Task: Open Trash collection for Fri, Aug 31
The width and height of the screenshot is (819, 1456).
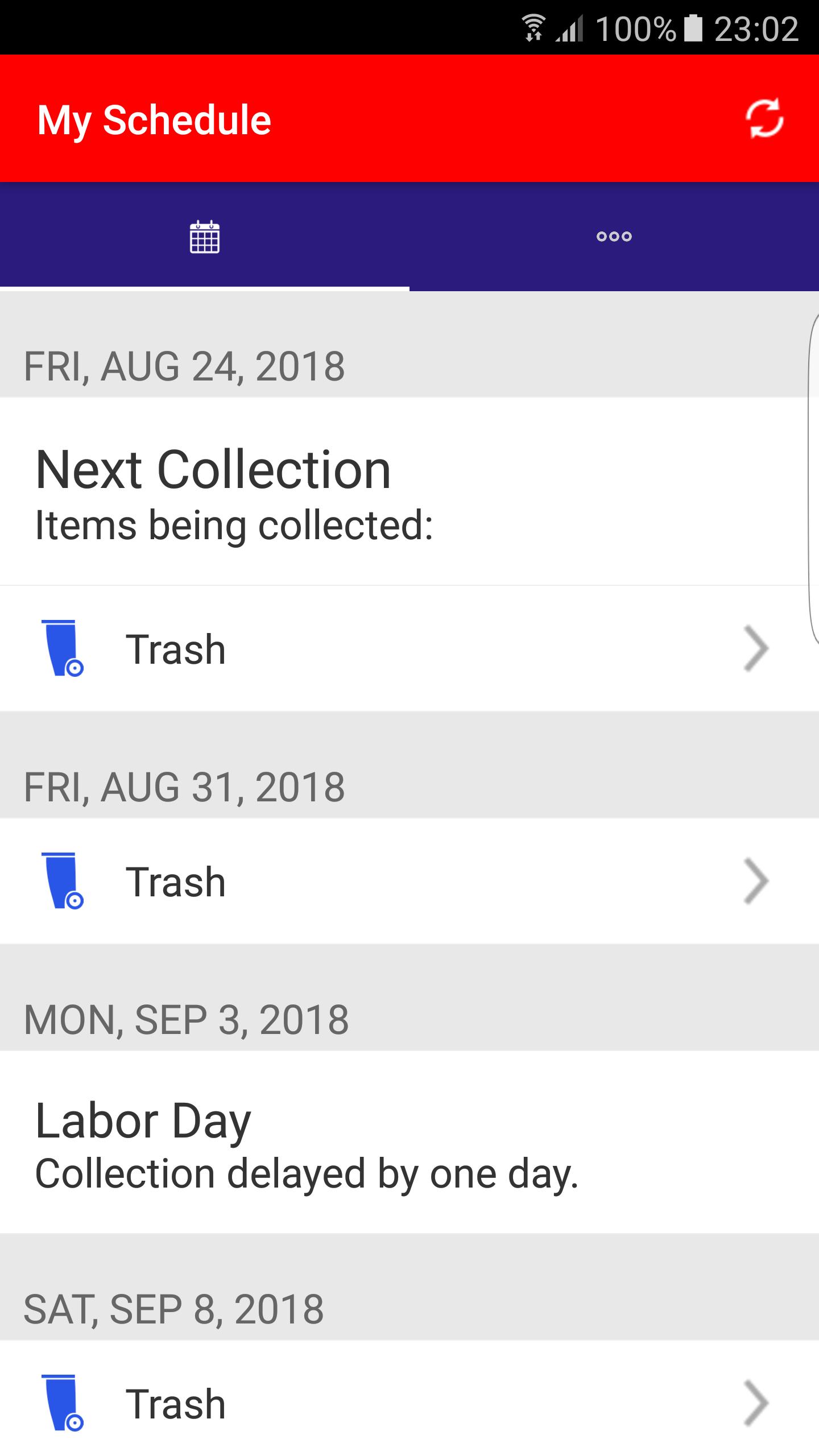Action: tap(409, 882)
